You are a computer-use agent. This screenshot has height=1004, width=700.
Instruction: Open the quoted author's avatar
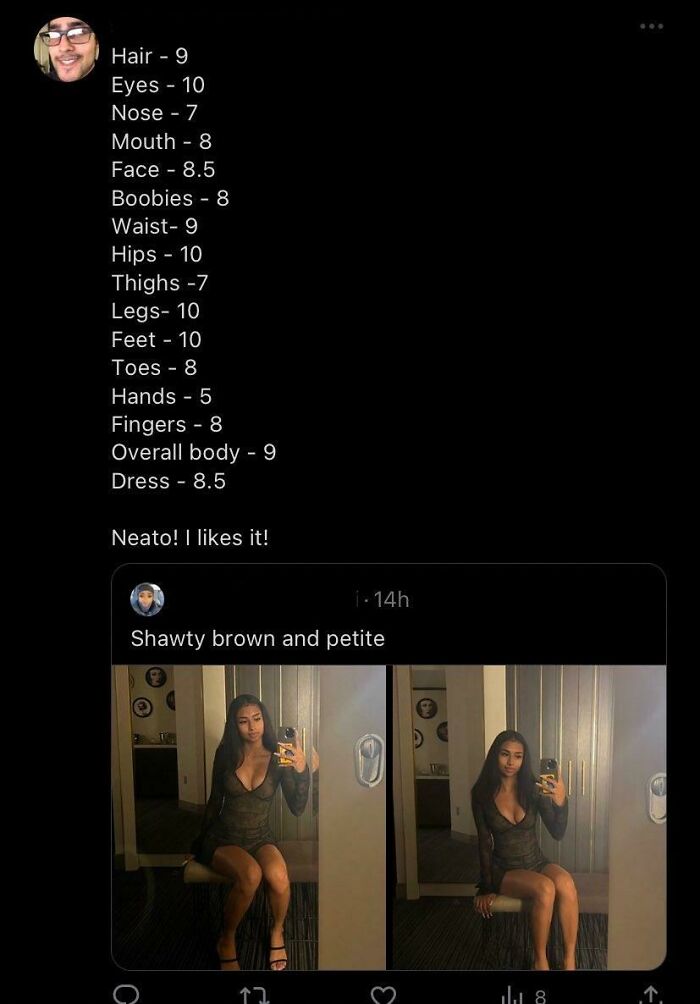point(147,599)
